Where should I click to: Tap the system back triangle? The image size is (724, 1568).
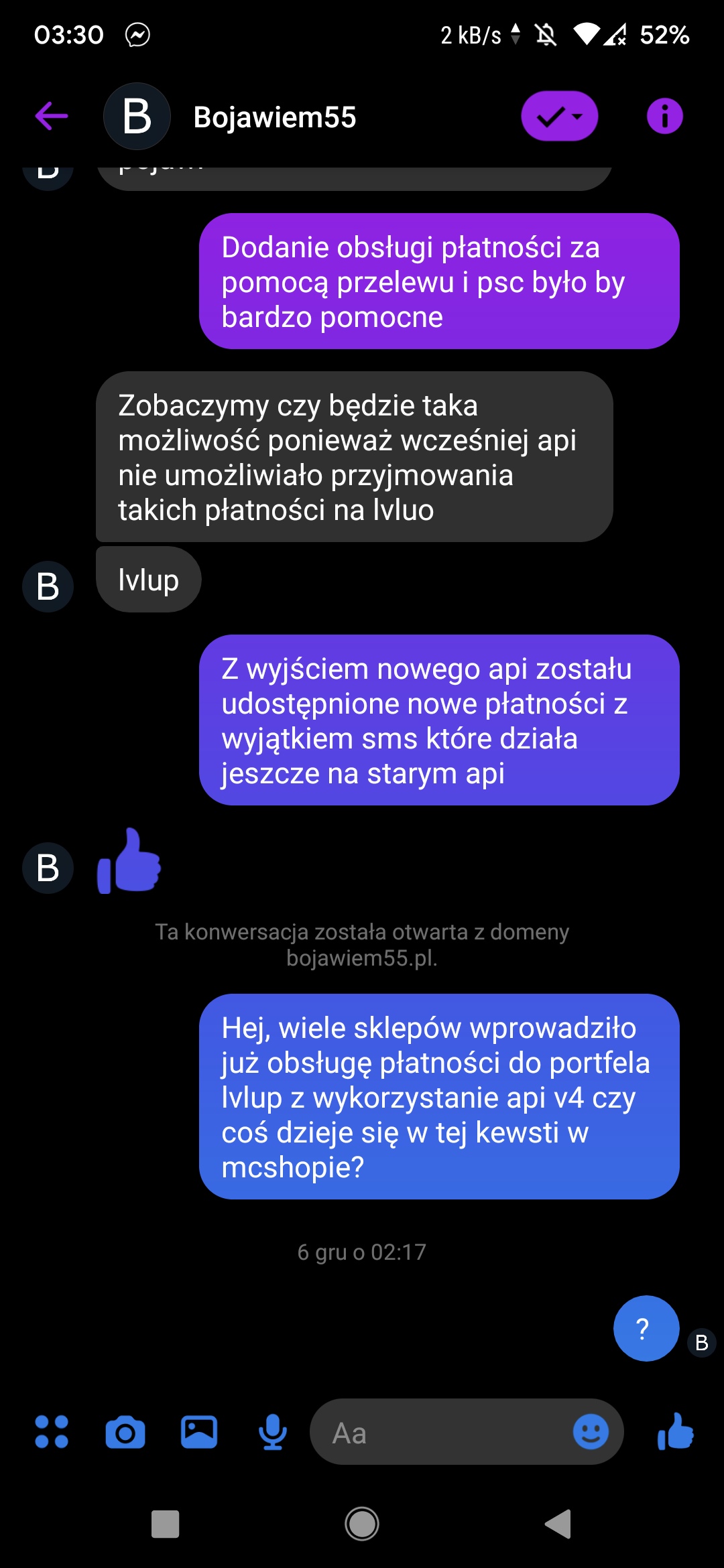point(558,1524)
